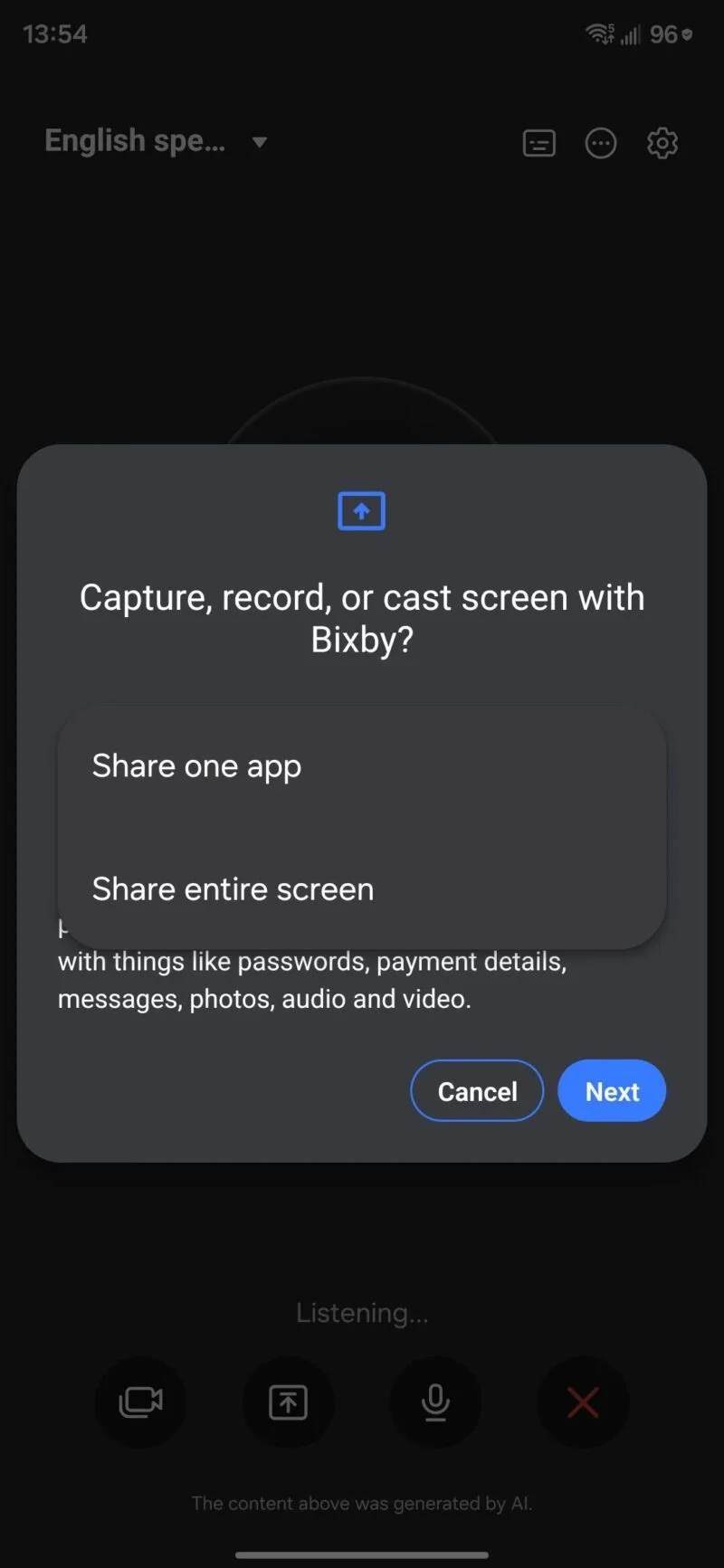Screen dimensions: 724x1568
Task: Cancel the screen capture dialog
Action: coord(477,1090)
